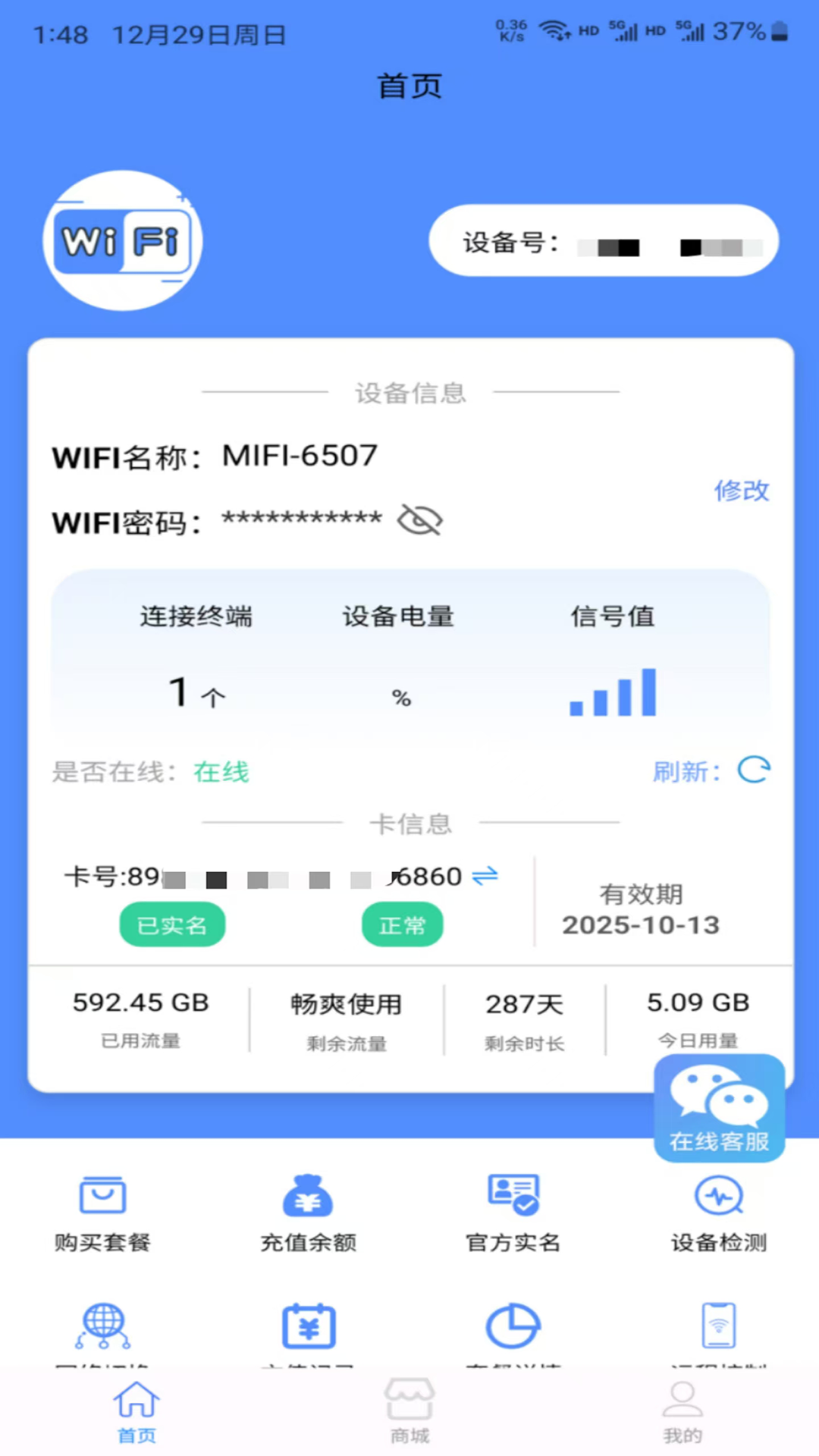Screen dimensions: 819x1456
Task: Open the 我的 profile tab
Action: pos(682,1410)
